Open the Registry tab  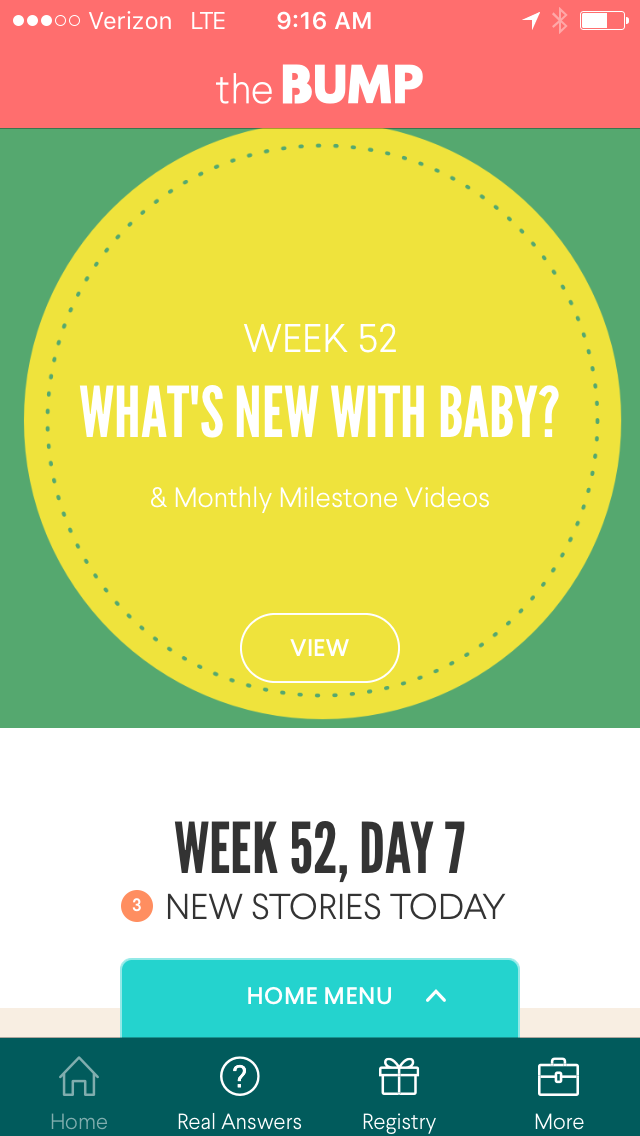(399, 1092)
